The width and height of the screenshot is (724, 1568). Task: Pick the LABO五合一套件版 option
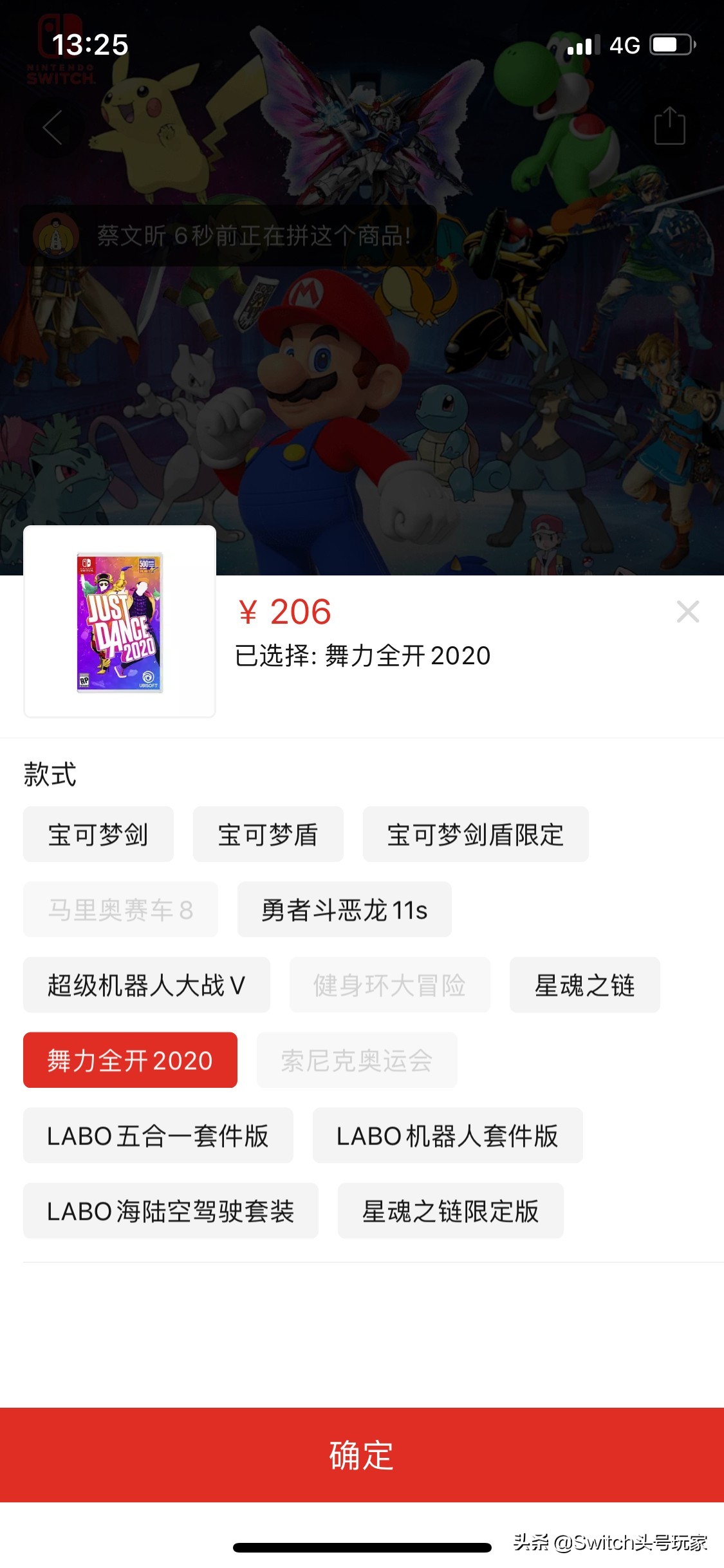click(x=158, y=1135)
